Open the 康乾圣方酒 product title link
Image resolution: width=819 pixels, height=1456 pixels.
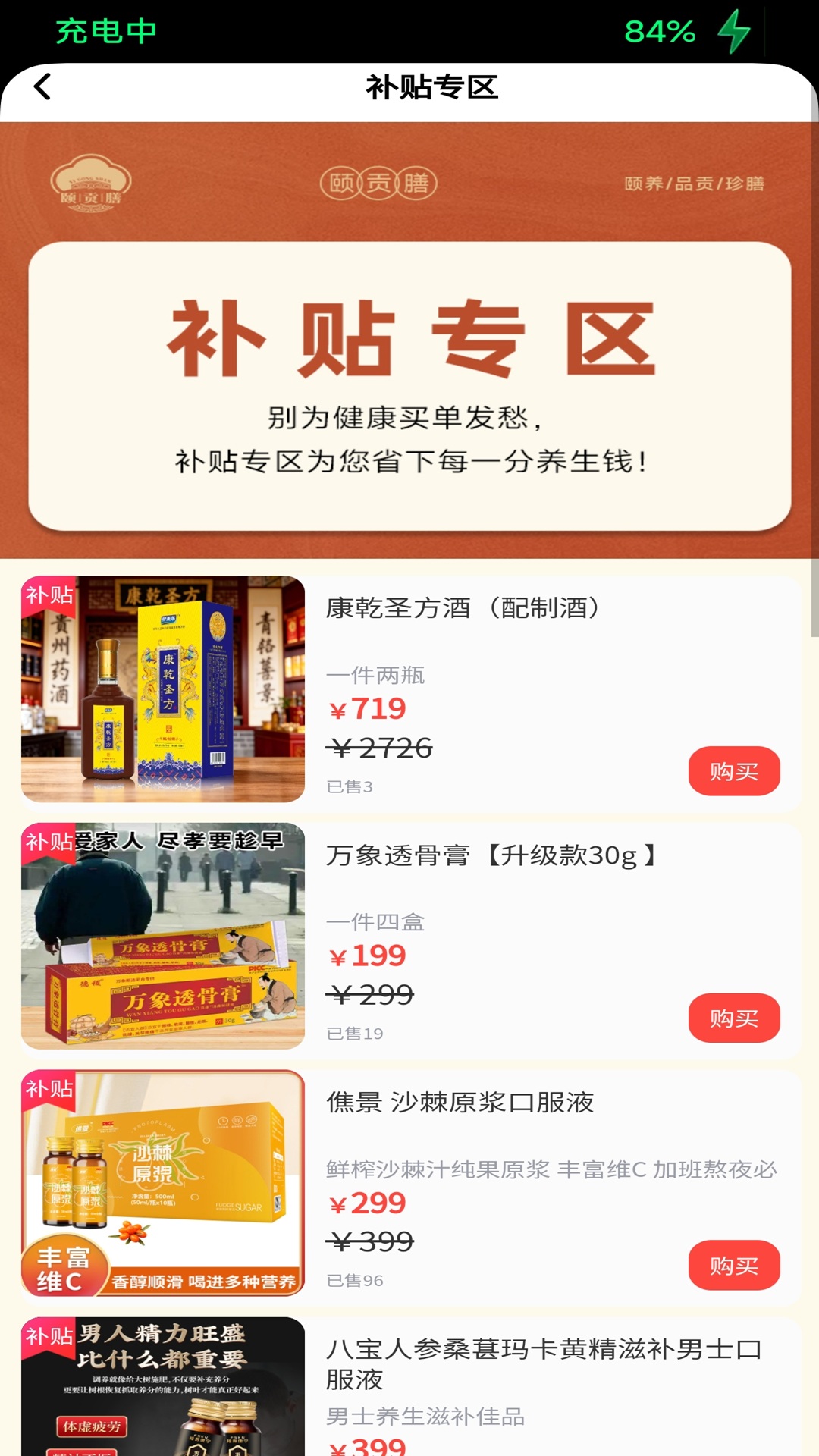(464, 607)
